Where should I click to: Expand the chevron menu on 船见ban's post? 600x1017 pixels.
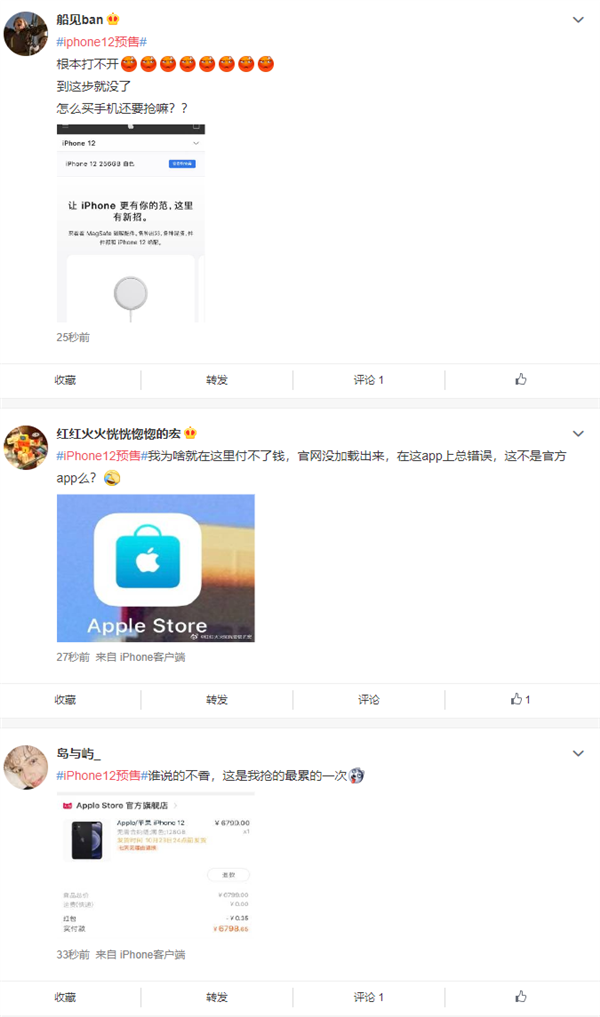click(578, 20)
